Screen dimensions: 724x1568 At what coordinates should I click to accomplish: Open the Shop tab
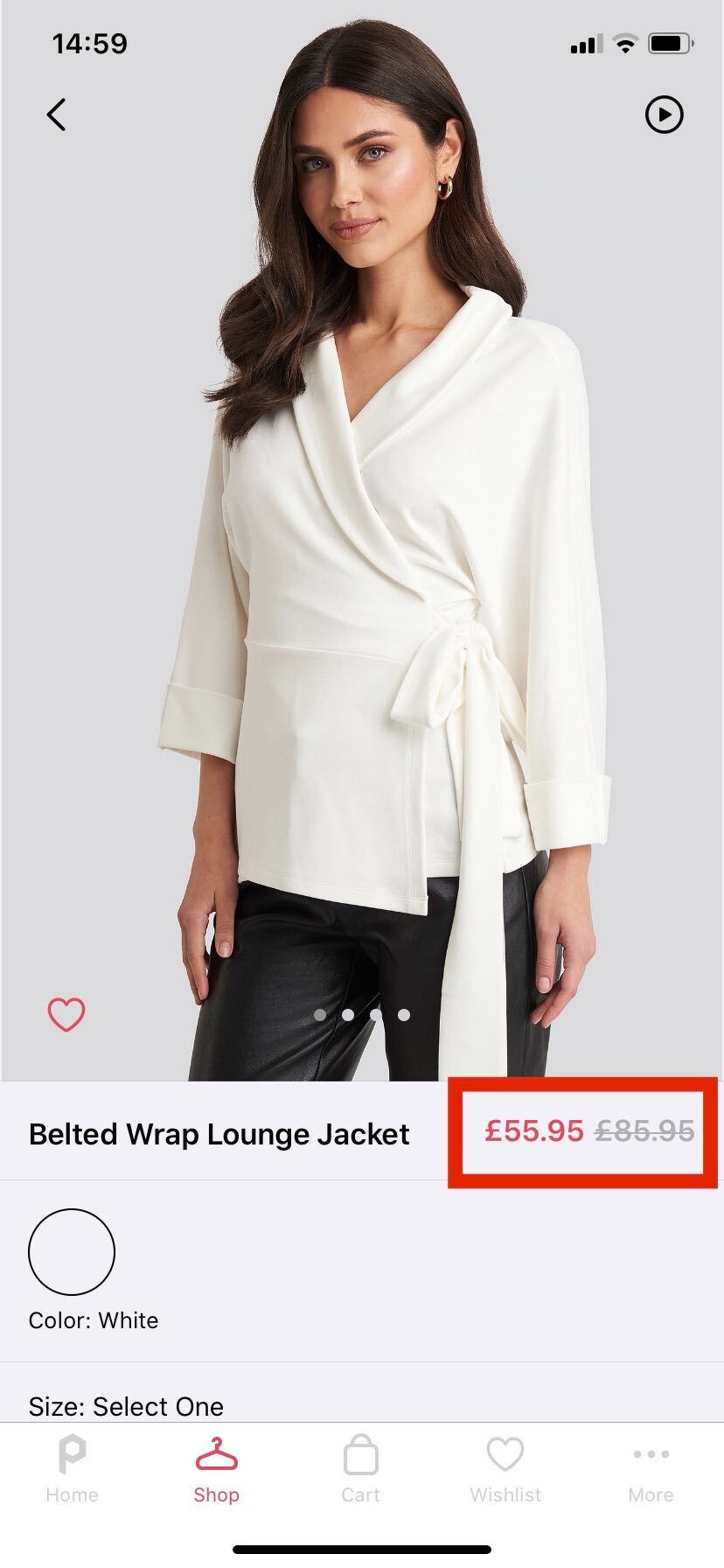(x=216, y=1470)
